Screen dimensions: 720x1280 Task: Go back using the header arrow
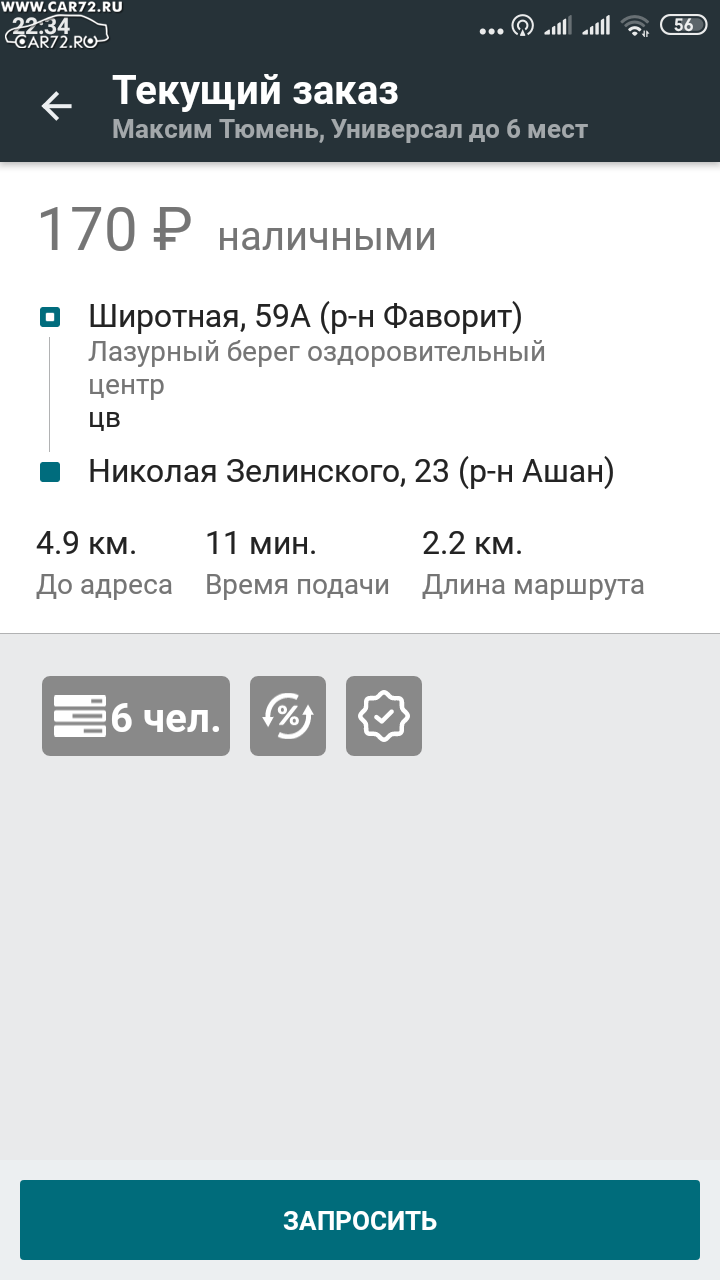tap(57, 106)
